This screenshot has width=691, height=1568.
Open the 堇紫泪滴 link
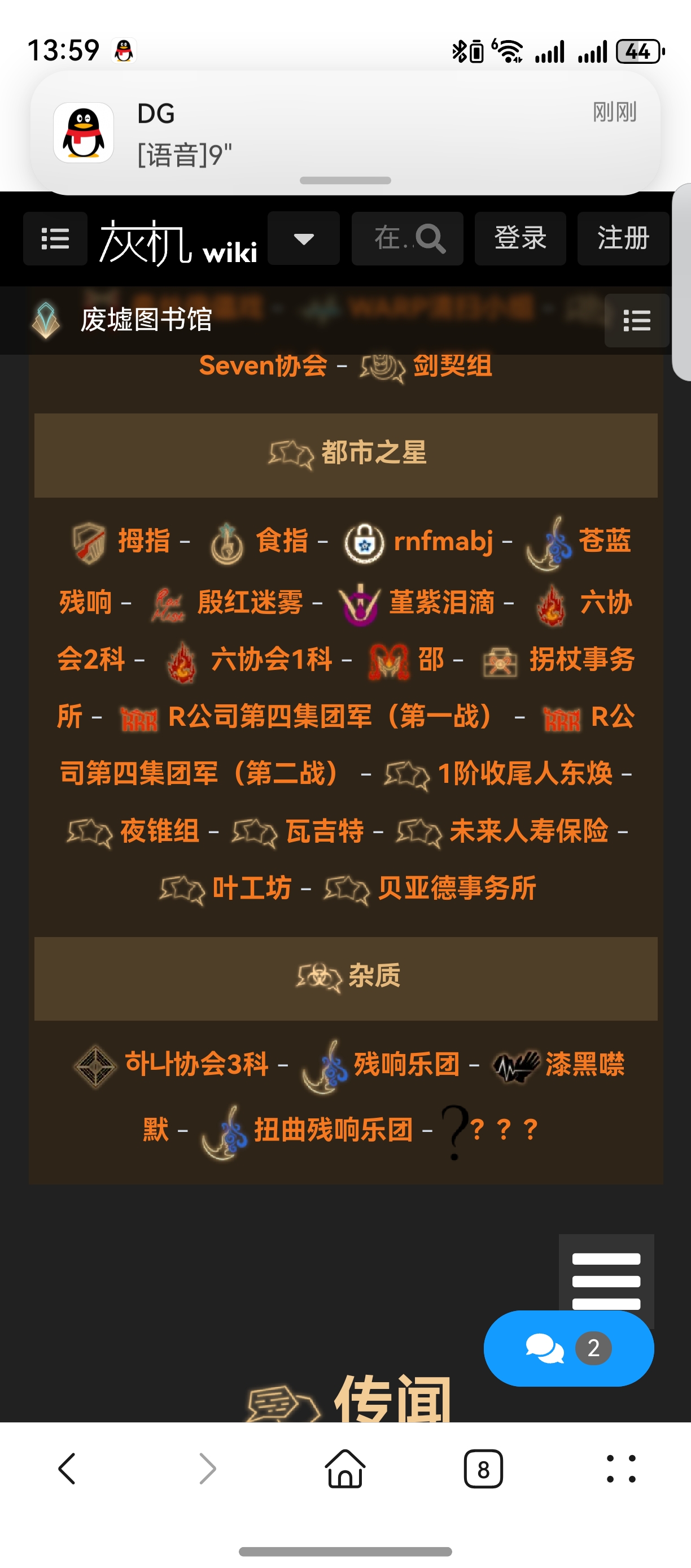pos(441,603)
